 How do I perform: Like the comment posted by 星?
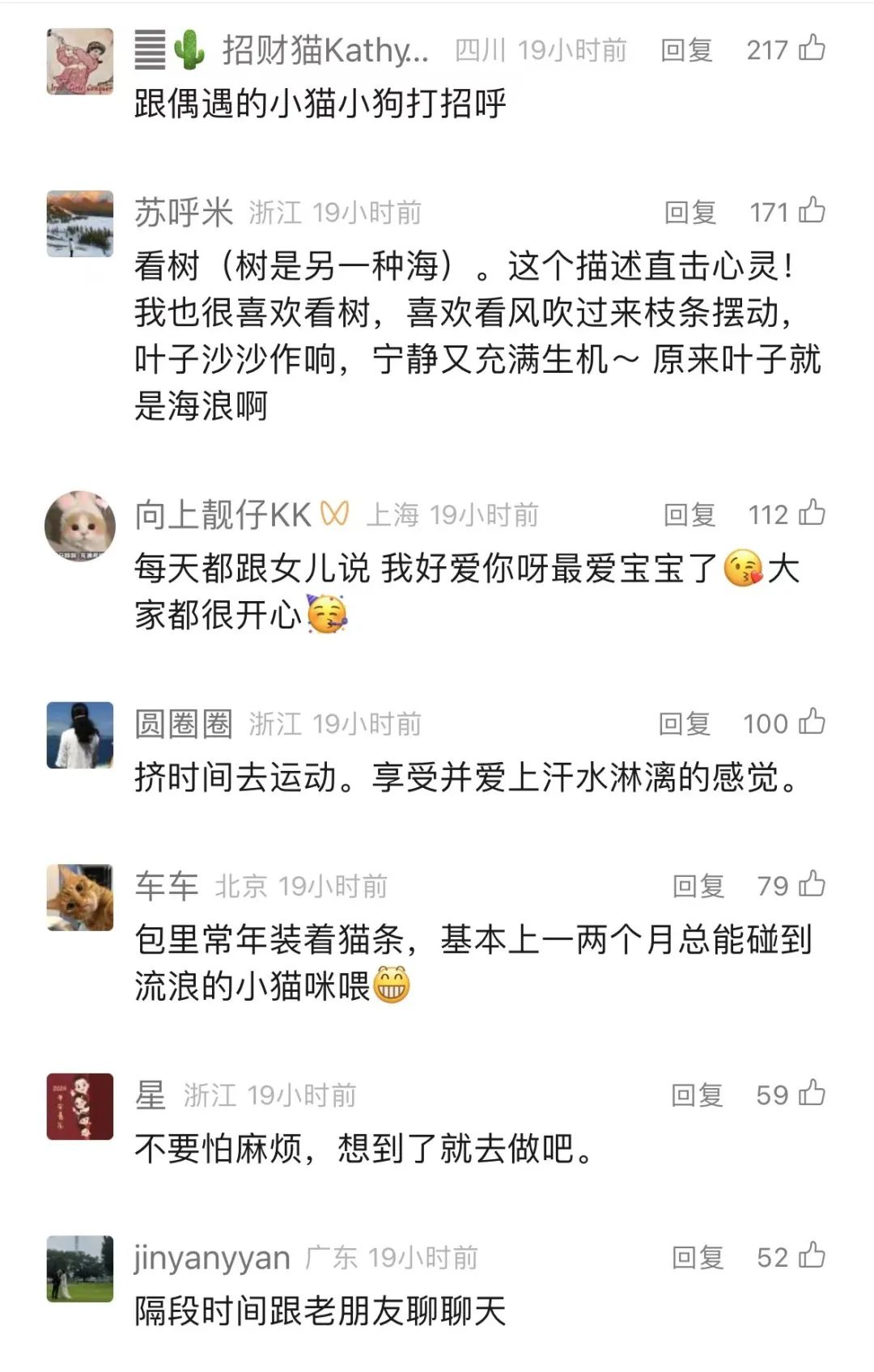812,1094
